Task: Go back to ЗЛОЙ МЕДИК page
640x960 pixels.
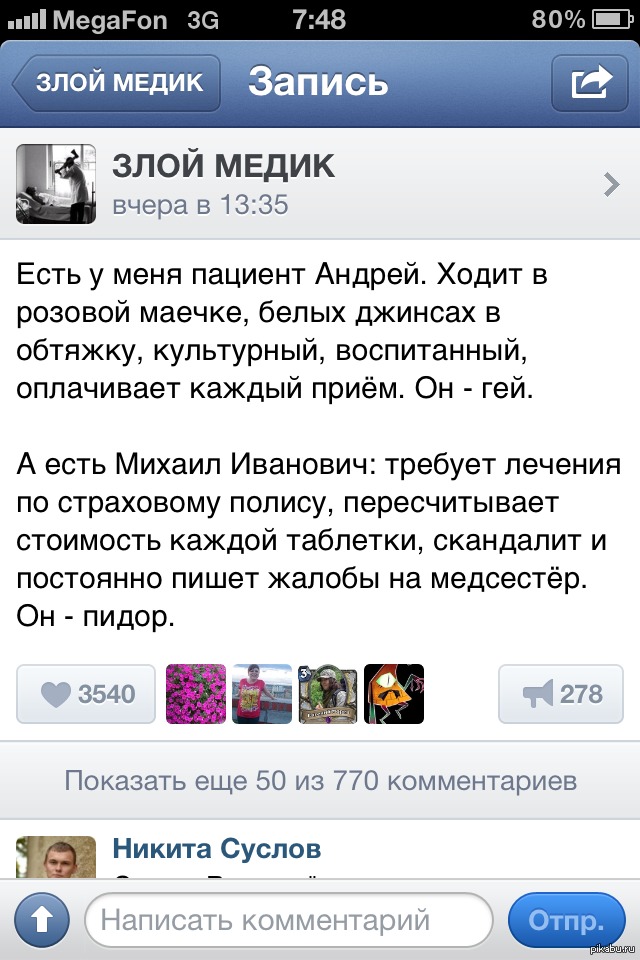Action: pyautogui.click(x=116, y=83)
